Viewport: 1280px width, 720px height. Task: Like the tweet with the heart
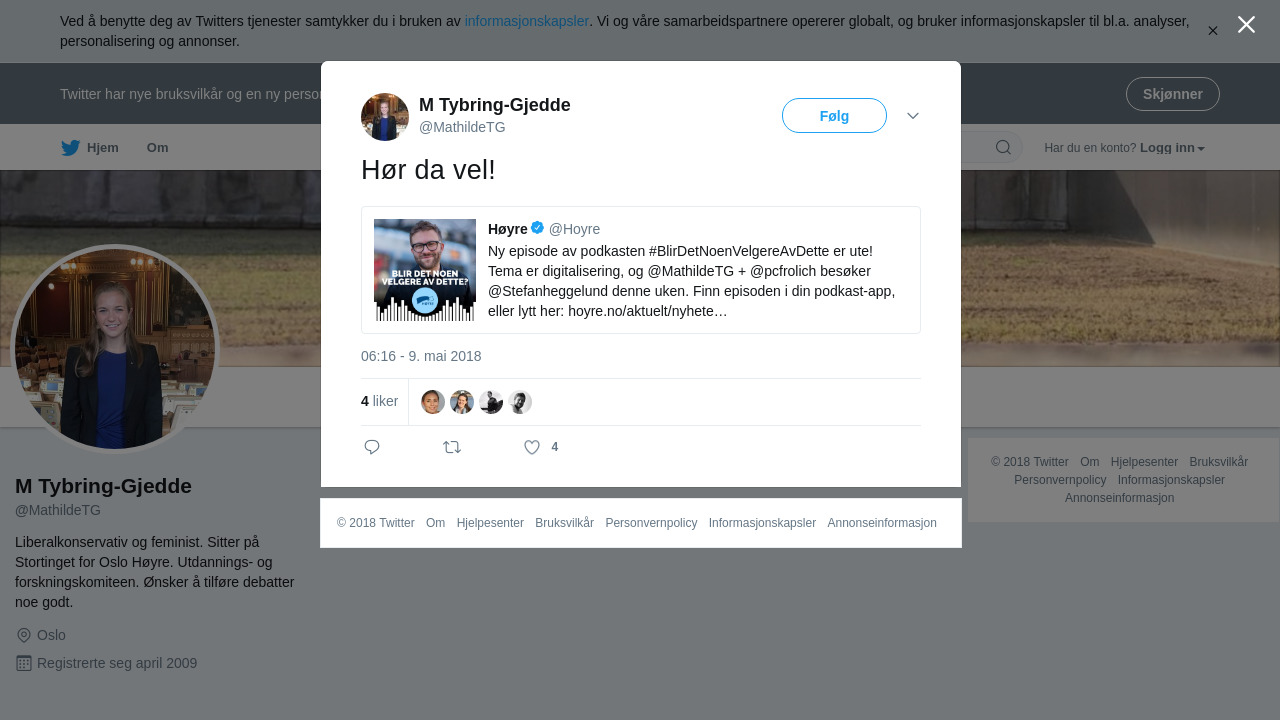coord(532,447)
